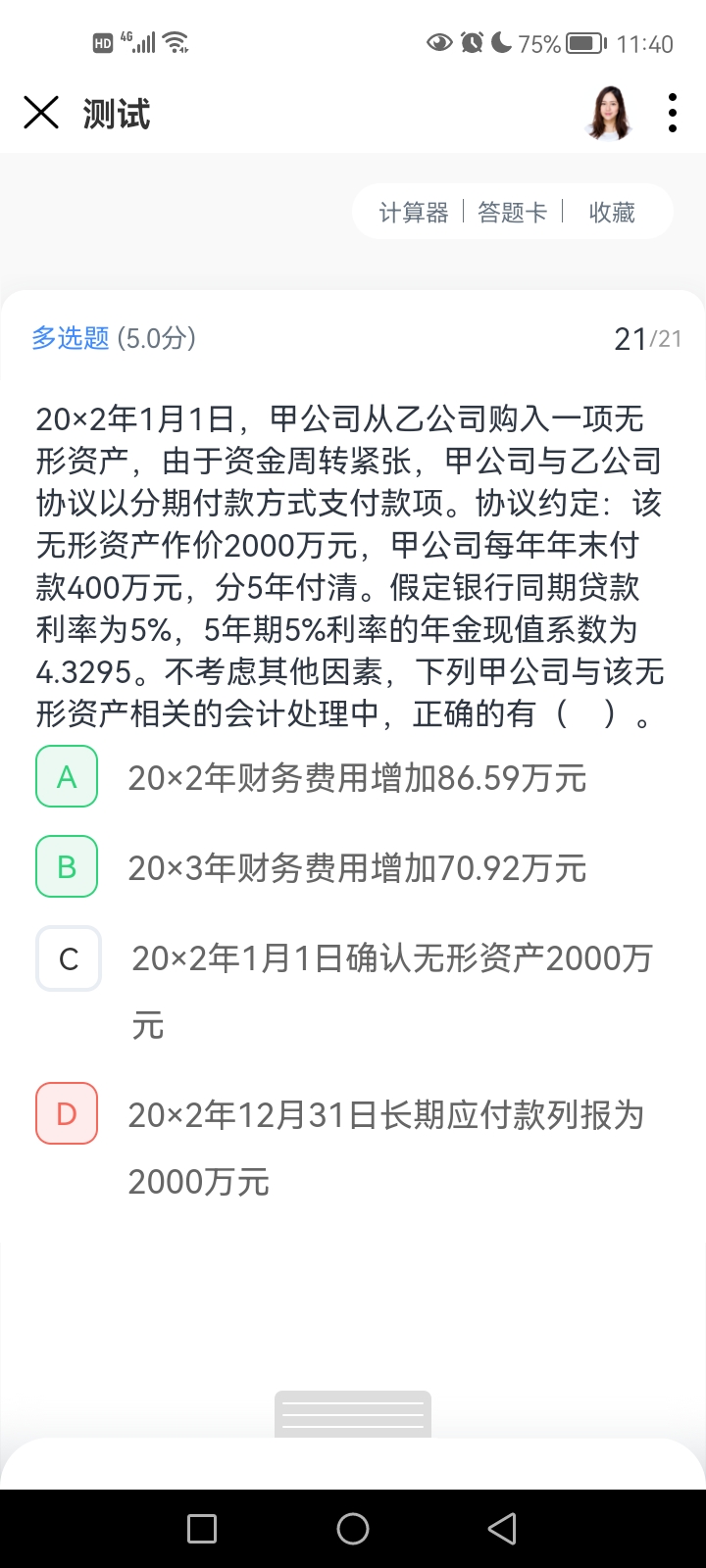The image size is (706, 1568).
Task: Check option C 确认无形资产2000万元
Action: click(69, 958)
